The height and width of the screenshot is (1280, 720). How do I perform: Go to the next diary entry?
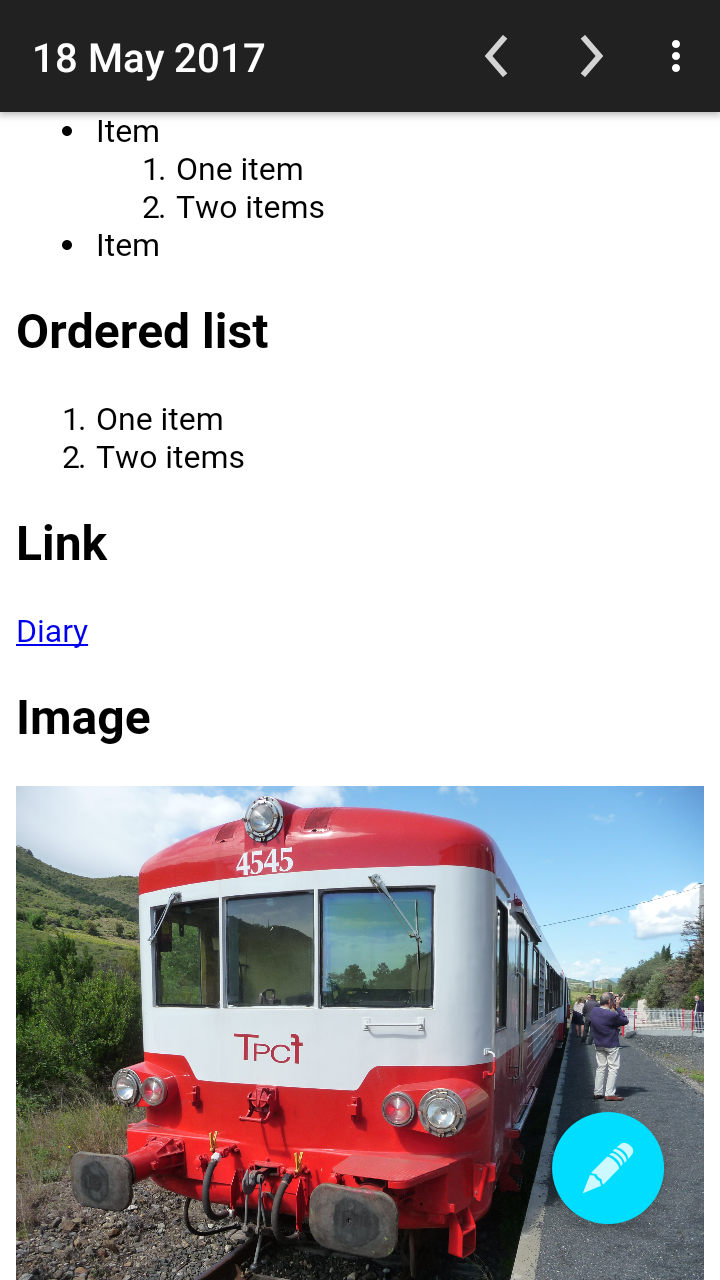click(x=591, y=57)
